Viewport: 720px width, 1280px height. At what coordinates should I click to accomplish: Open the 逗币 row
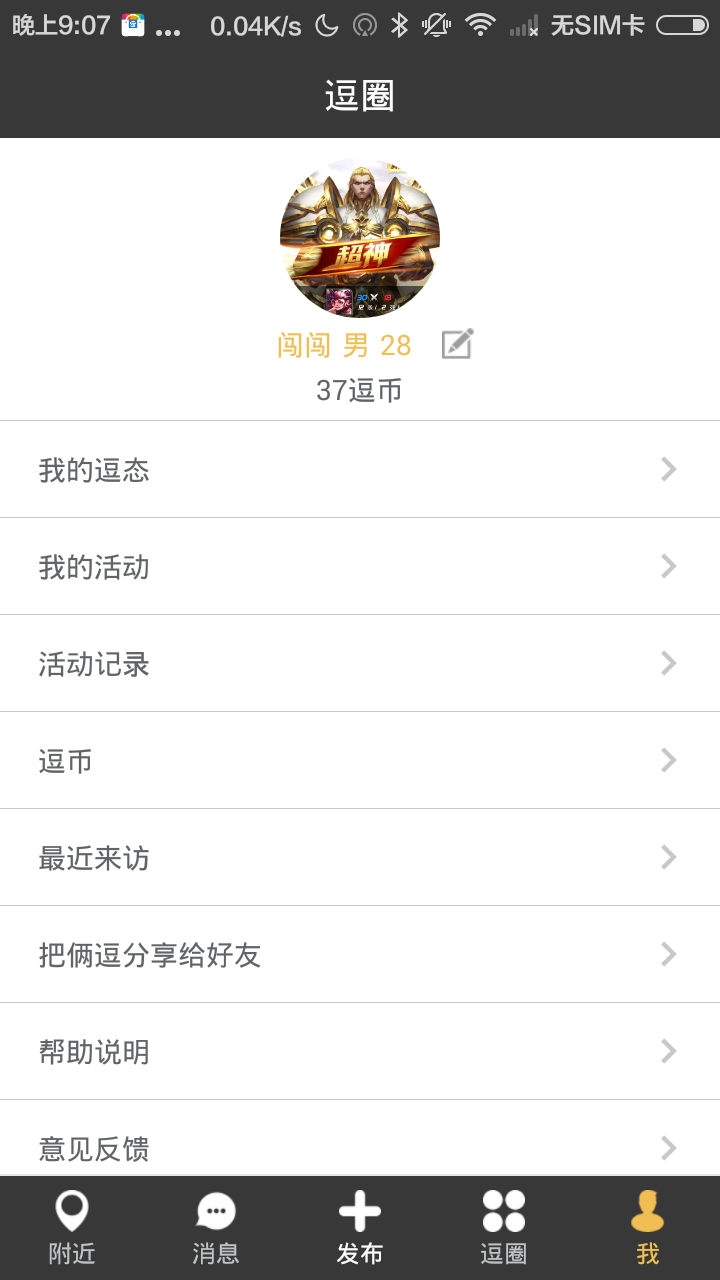[x=360, y=761]
